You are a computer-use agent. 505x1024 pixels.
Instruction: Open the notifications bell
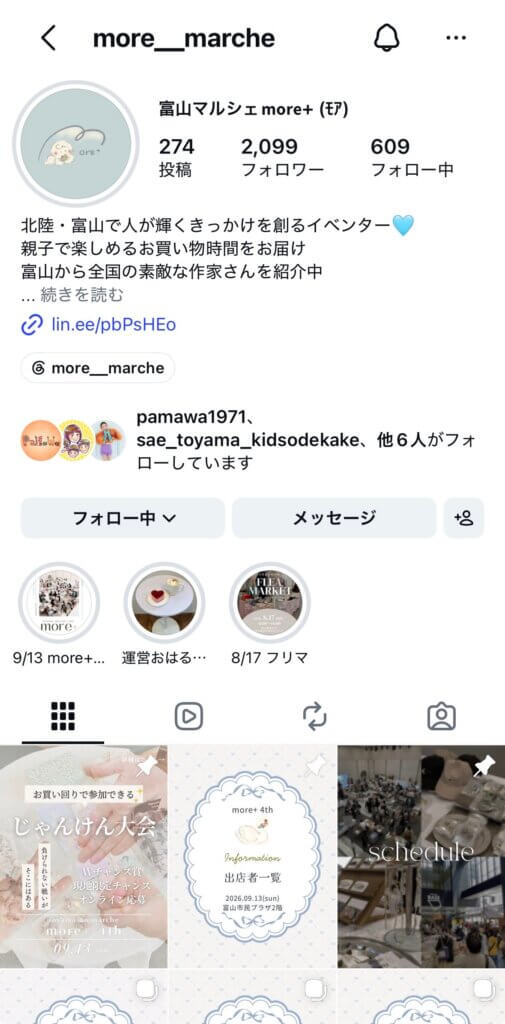[x=387, y=38]
